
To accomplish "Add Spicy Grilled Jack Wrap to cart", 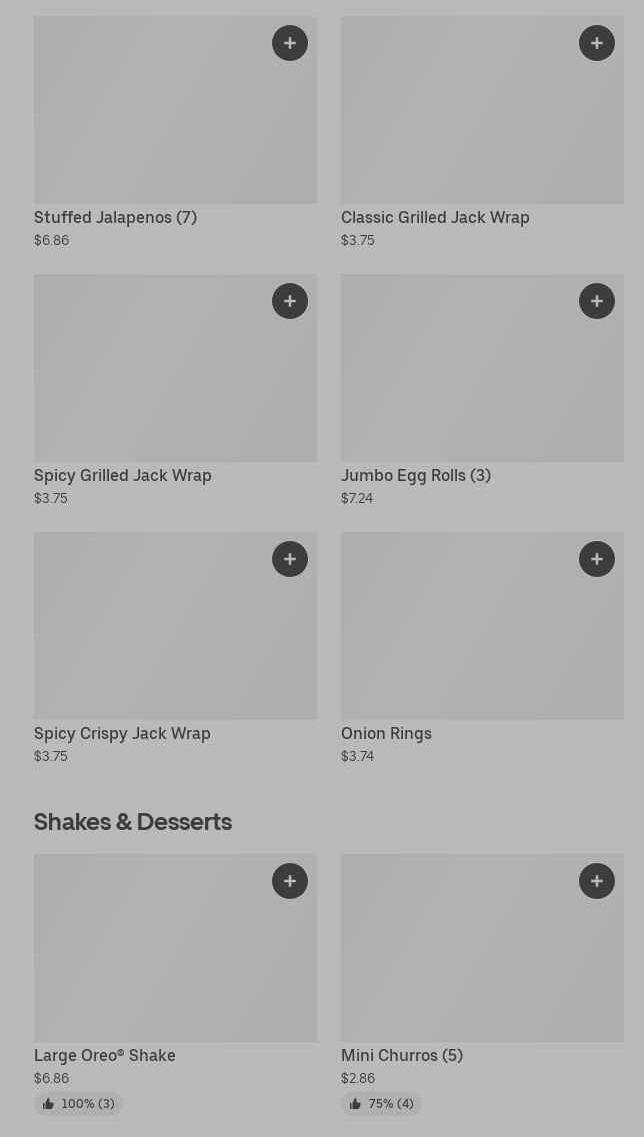I will point(290,301).
